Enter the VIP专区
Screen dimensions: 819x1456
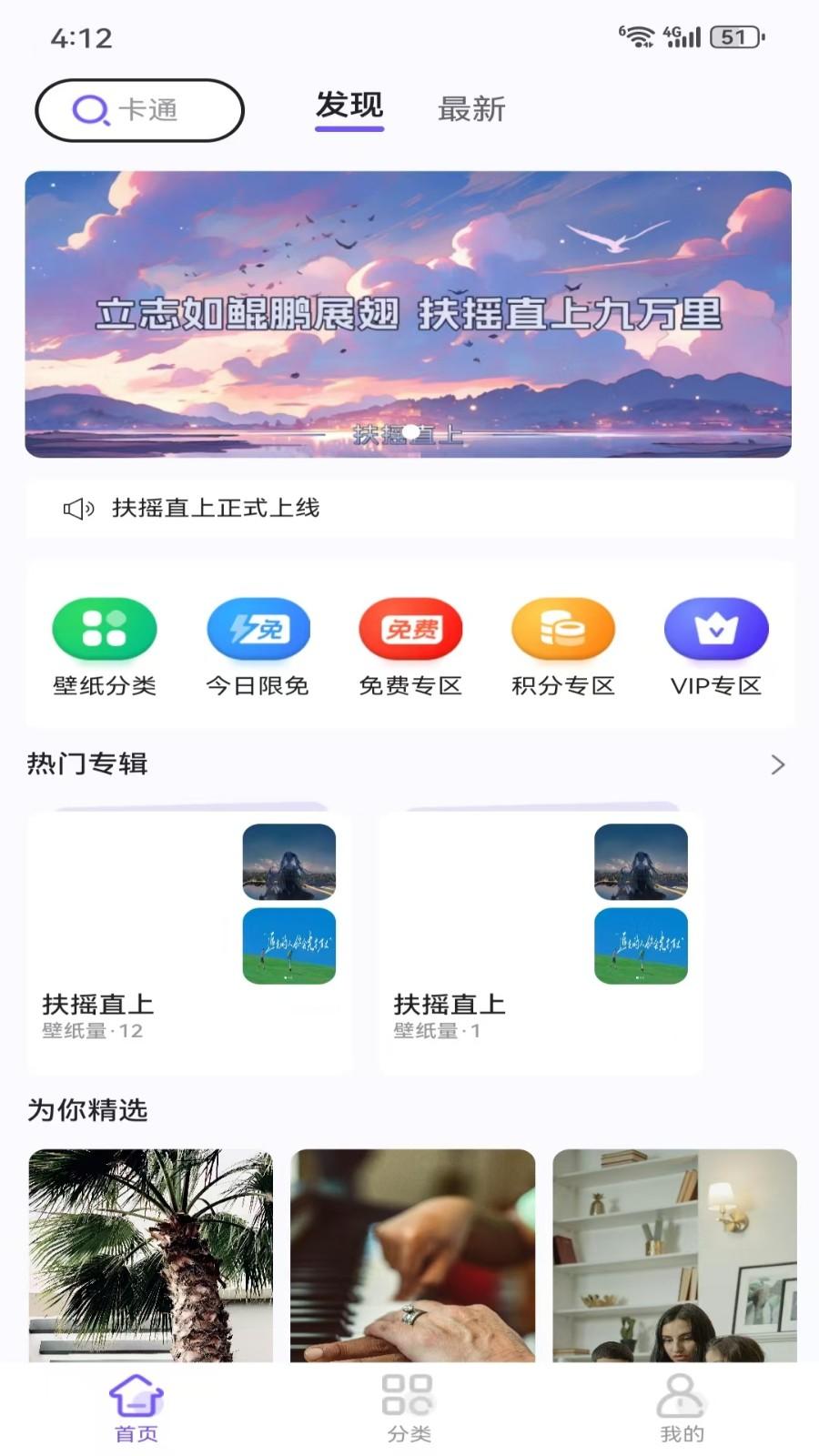[716, 646]
